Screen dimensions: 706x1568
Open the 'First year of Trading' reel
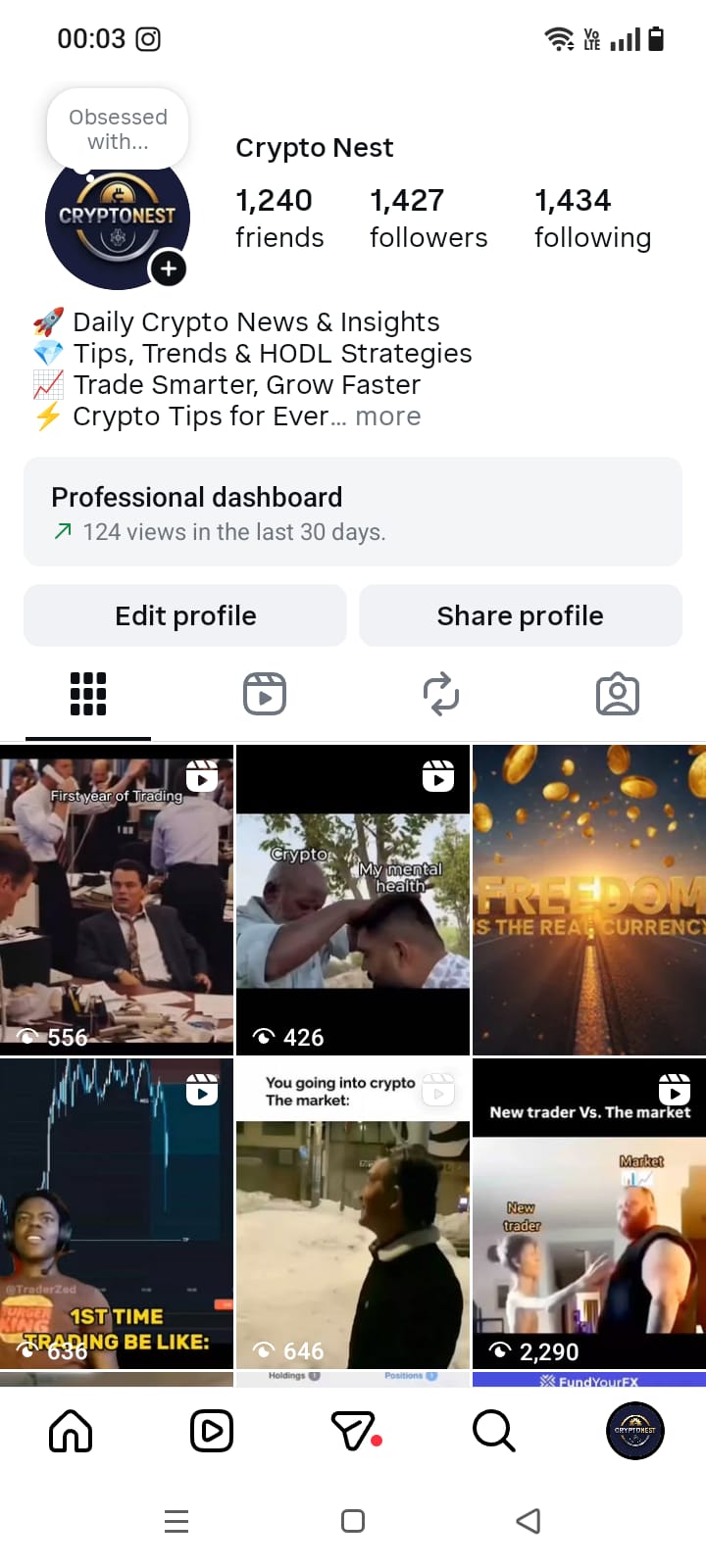click(x=117, y=900)
